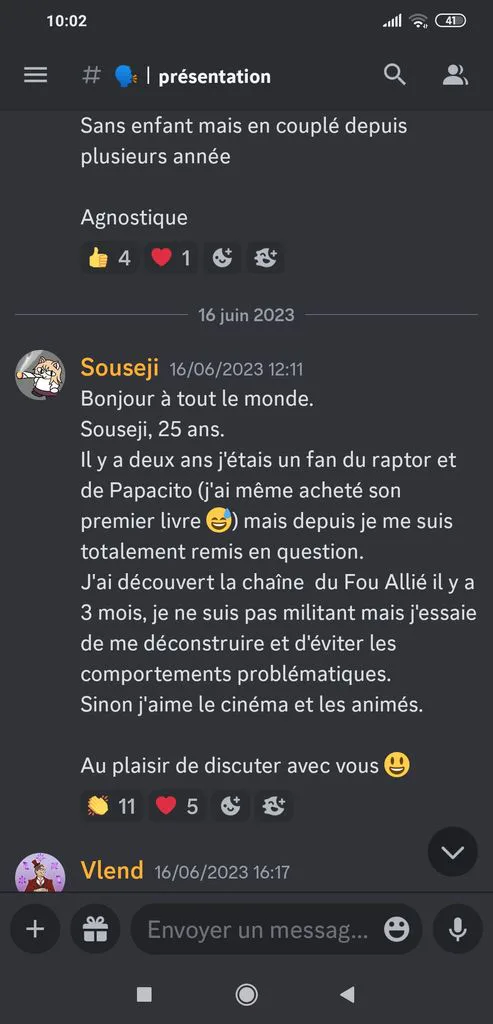
Task: Open the gift icon
Action: pyautogui.click(x=95, y=929)
